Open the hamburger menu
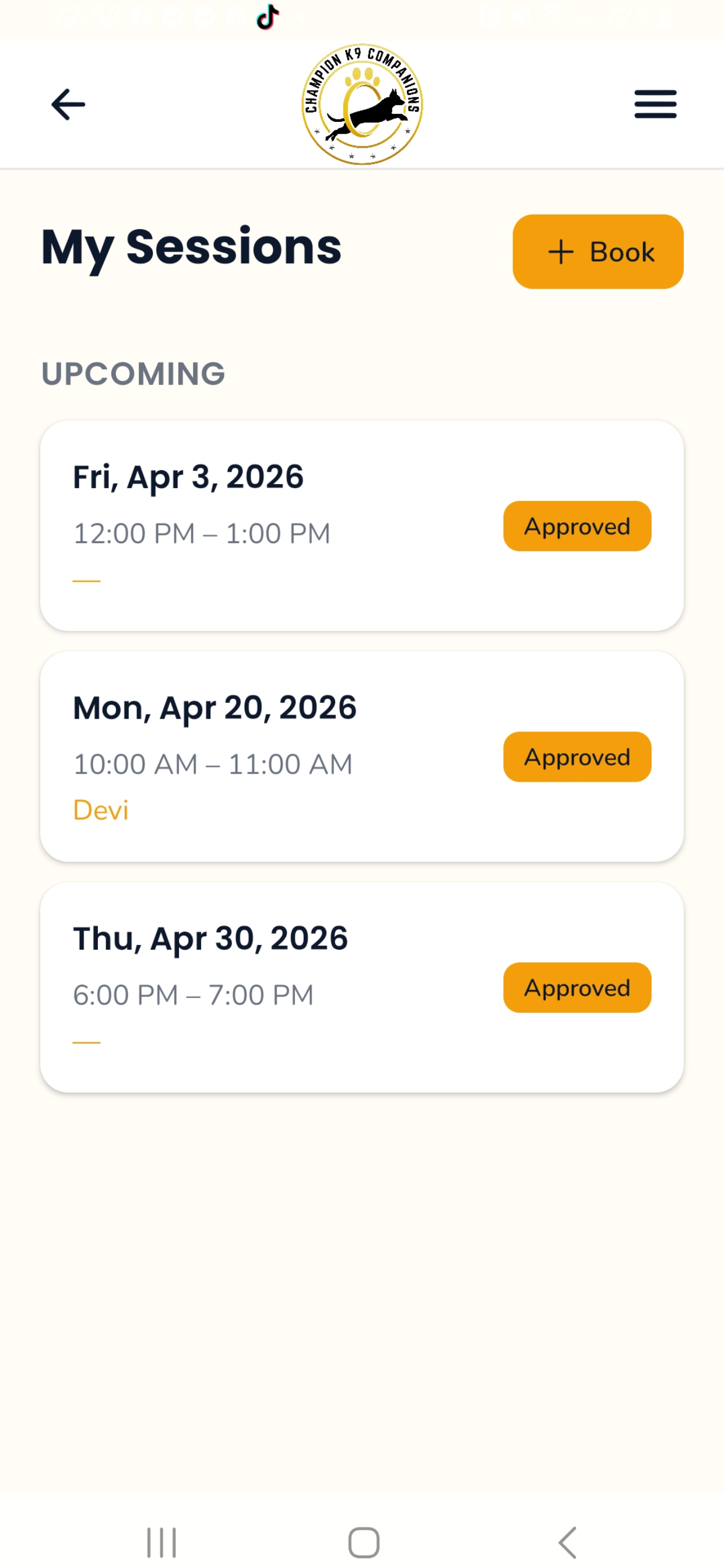The height and width of the screenshot is (1568, 724). [655, 104]
